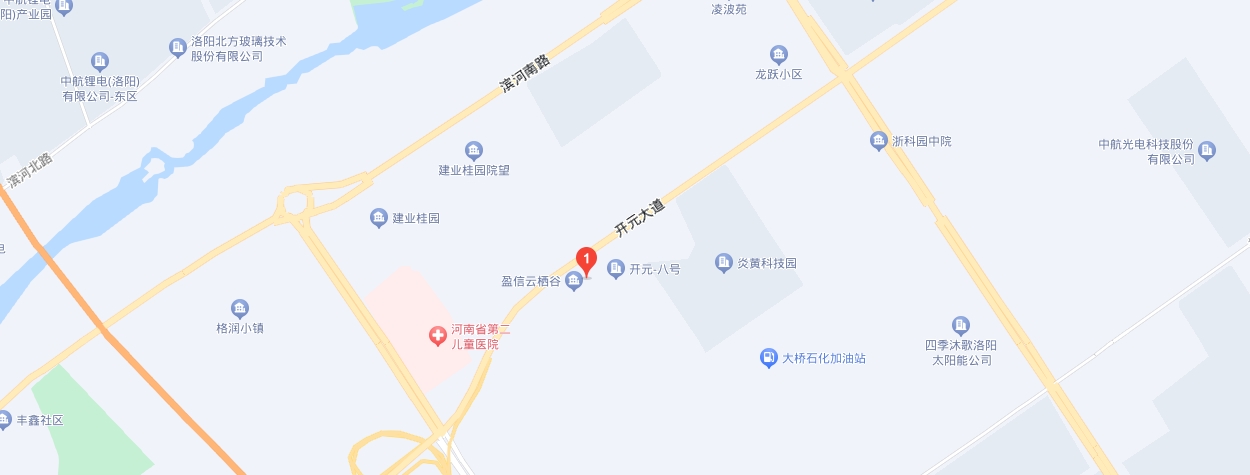Select the 格润小镇 place marker
Screen dimensions: 1250x475
coord(239,308)
